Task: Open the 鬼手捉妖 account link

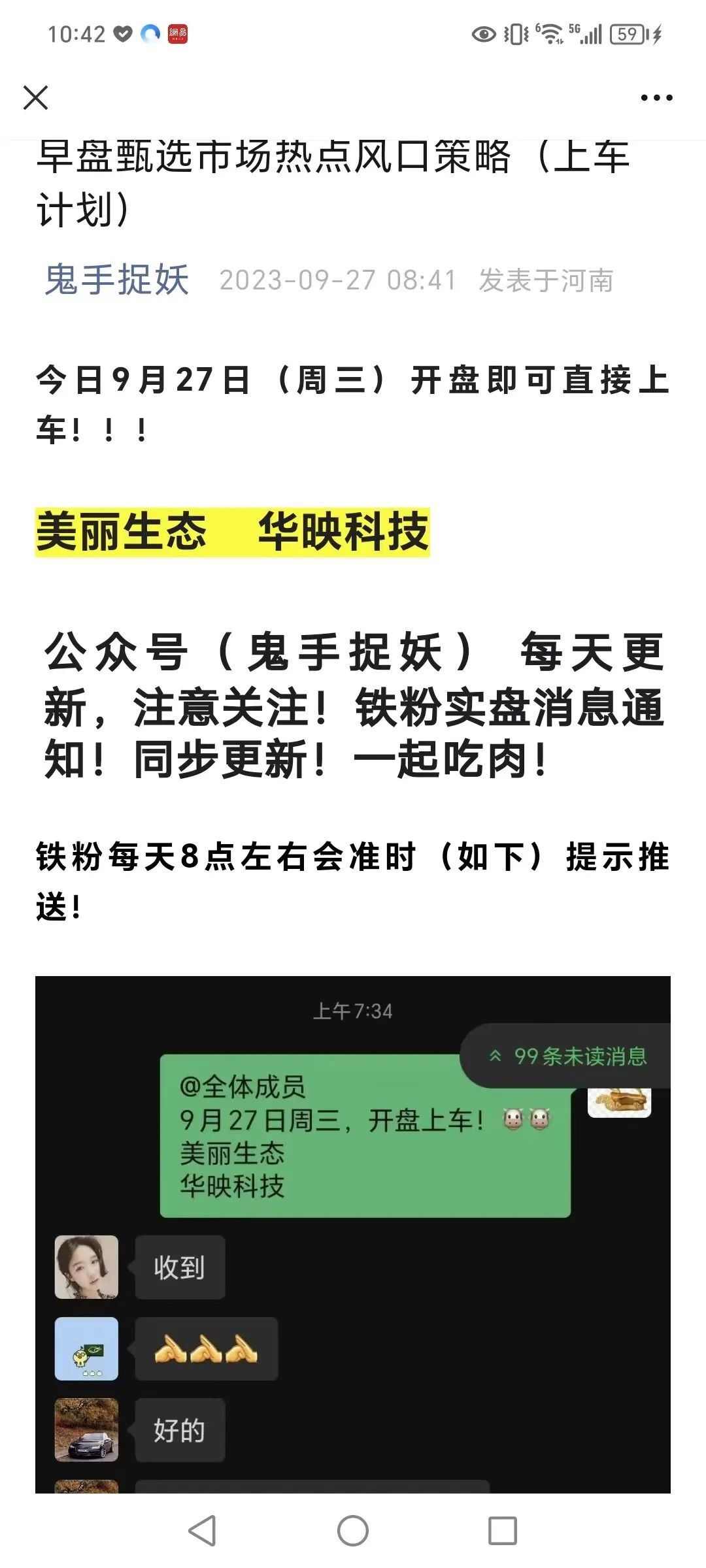Action: 117,280
